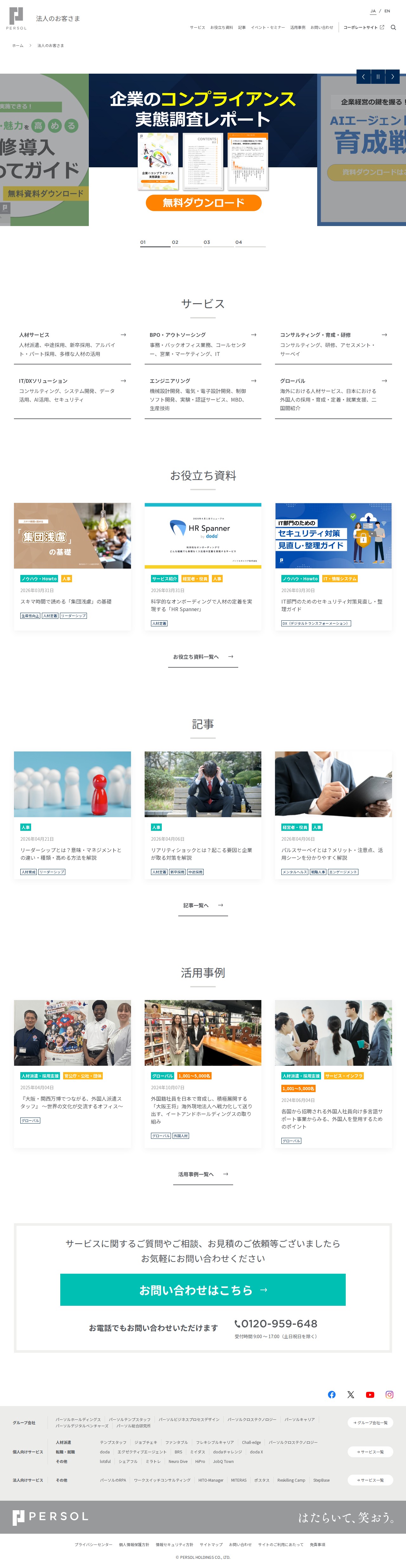View all cases via 活用事例一覧へ
The width and height of the screenshot is (406, 1568).
(202, 1174)
